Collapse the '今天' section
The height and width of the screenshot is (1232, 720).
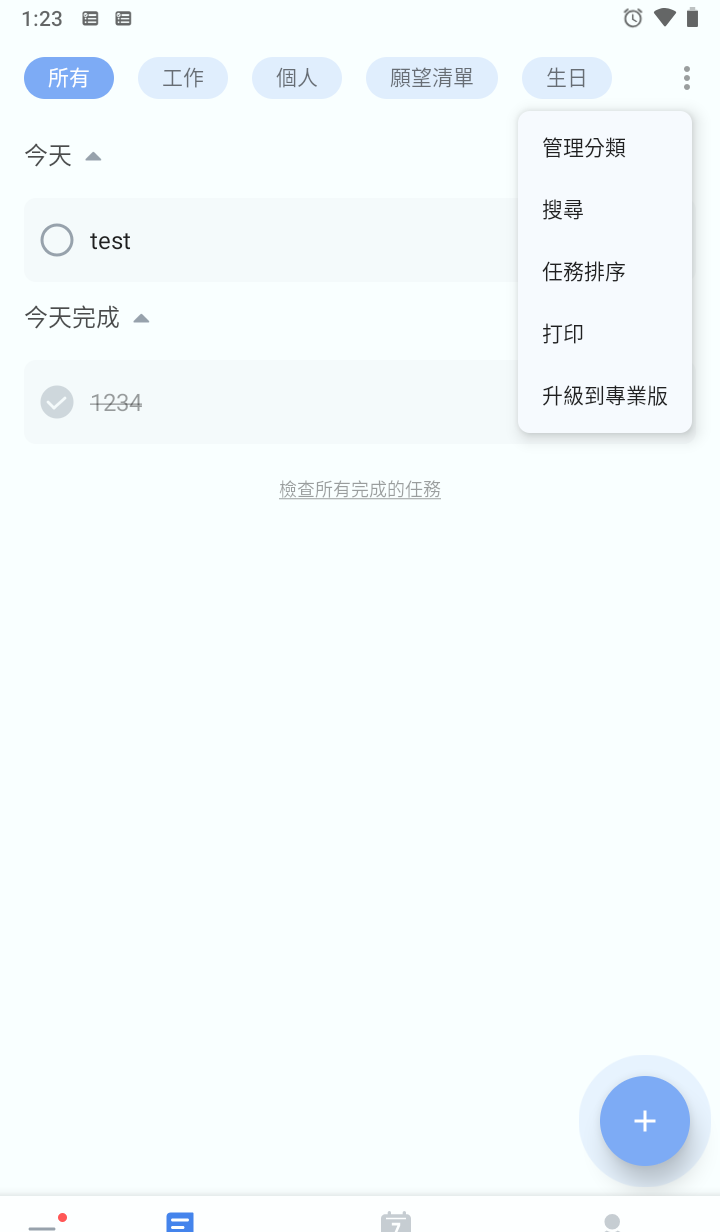coord(92,155)
